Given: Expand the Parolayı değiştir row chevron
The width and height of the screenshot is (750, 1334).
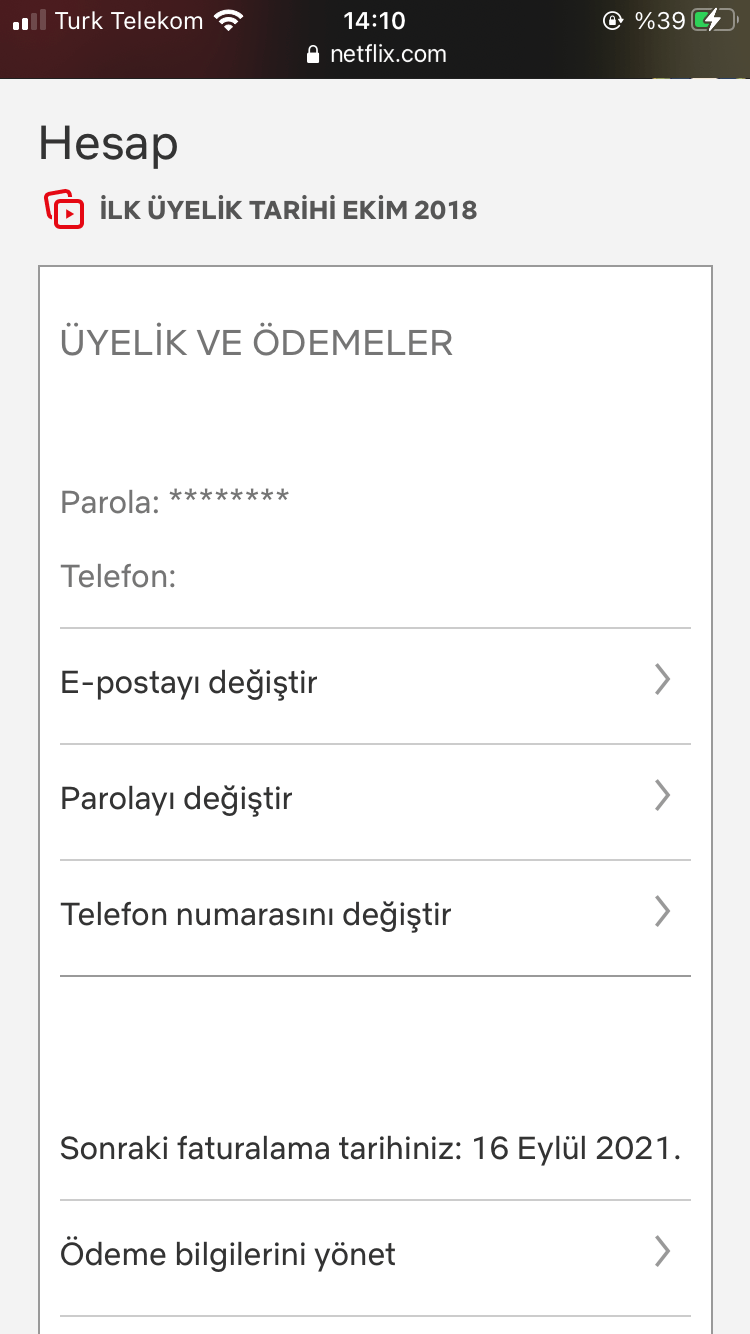Looking at the screenshot, I should (662, 796).
